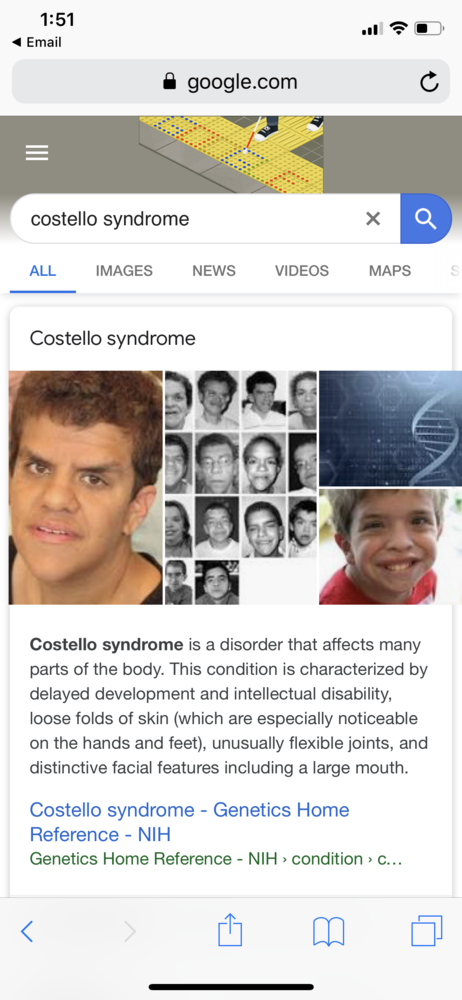Clear the search query text
This screenshot has height=1000, width=462.
pyautogui.click(x=373, y=219)
